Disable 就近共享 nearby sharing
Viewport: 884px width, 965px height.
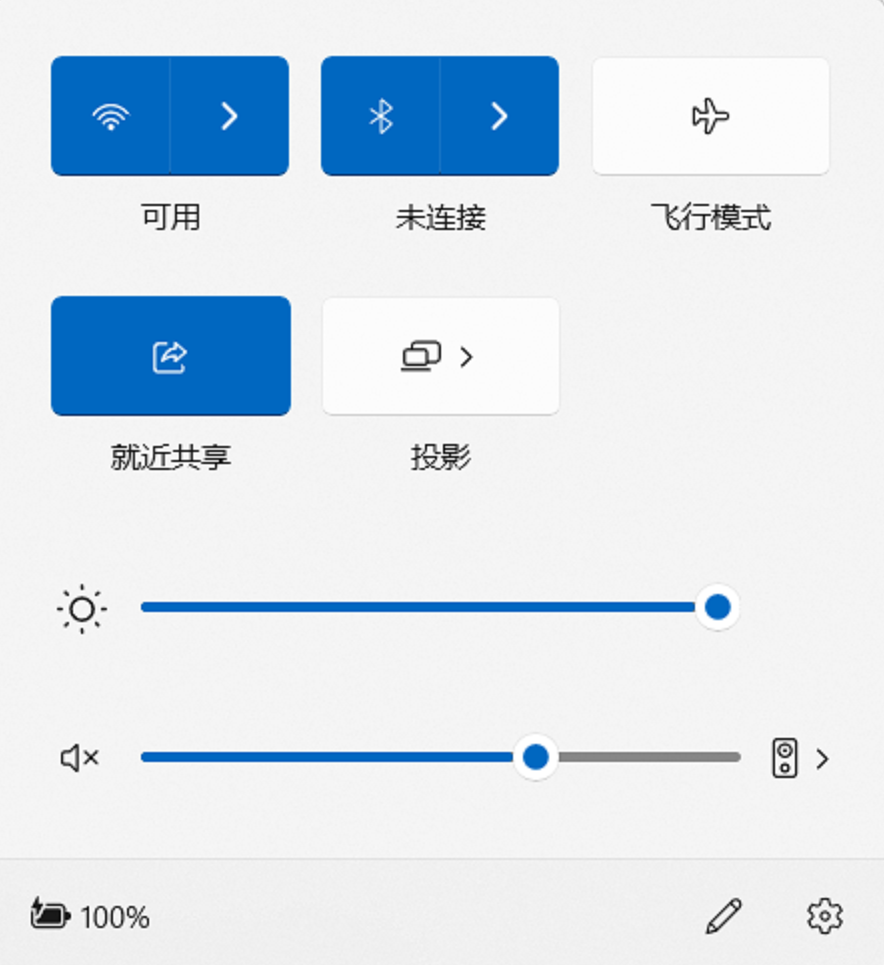point(171,356)
